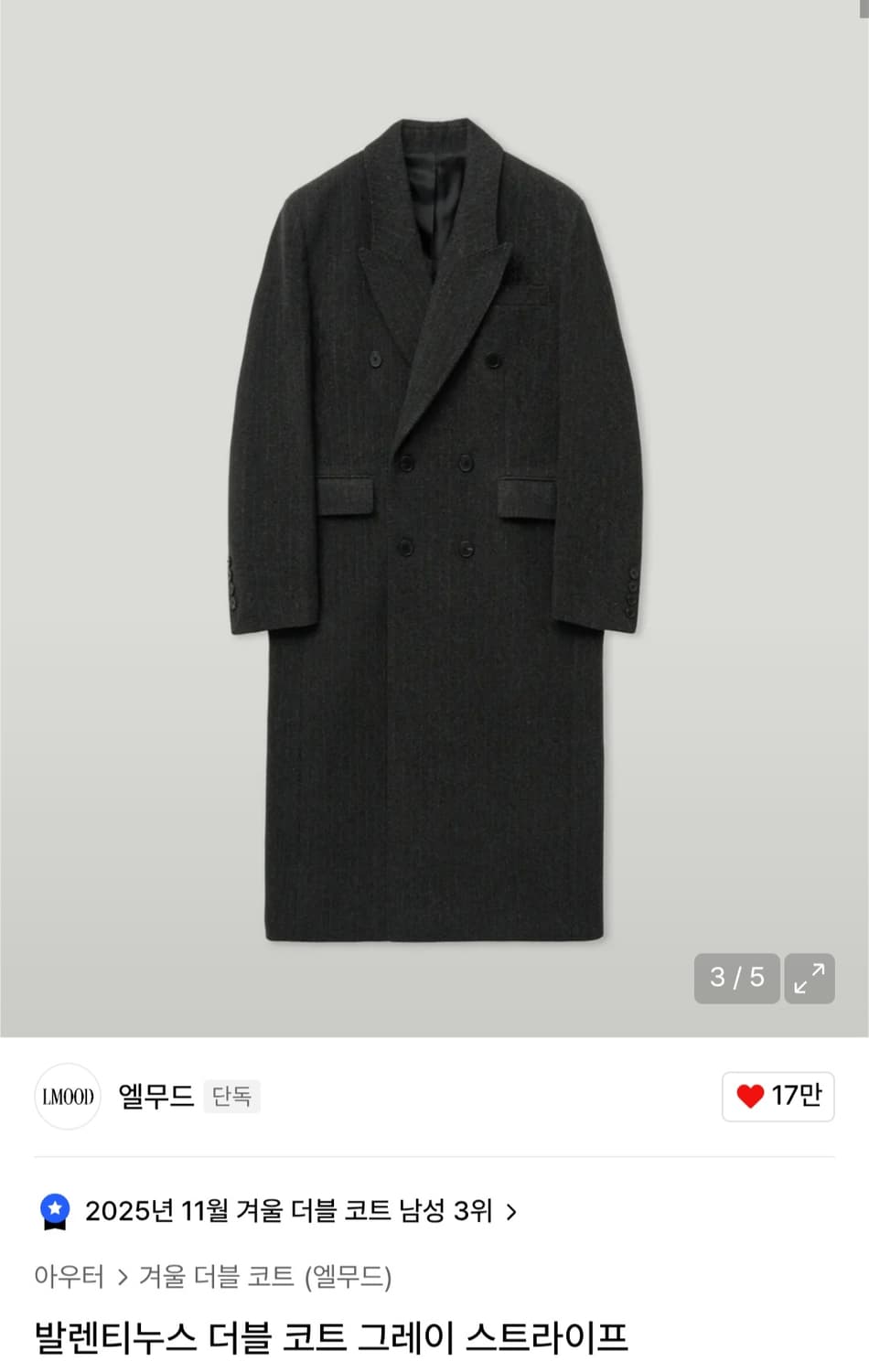Image resolution: width=869 pixels, height=1372 pixels.
Task: Click the 3/5 image progress indicator
Action: coord(735,979)
